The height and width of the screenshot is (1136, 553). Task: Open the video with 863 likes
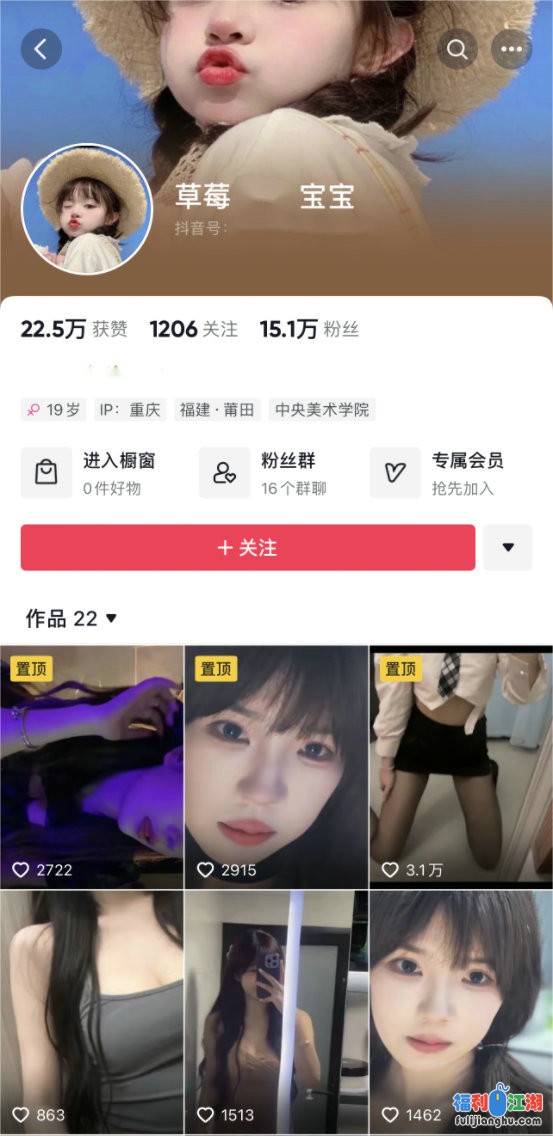click(x=91, y=1013)
